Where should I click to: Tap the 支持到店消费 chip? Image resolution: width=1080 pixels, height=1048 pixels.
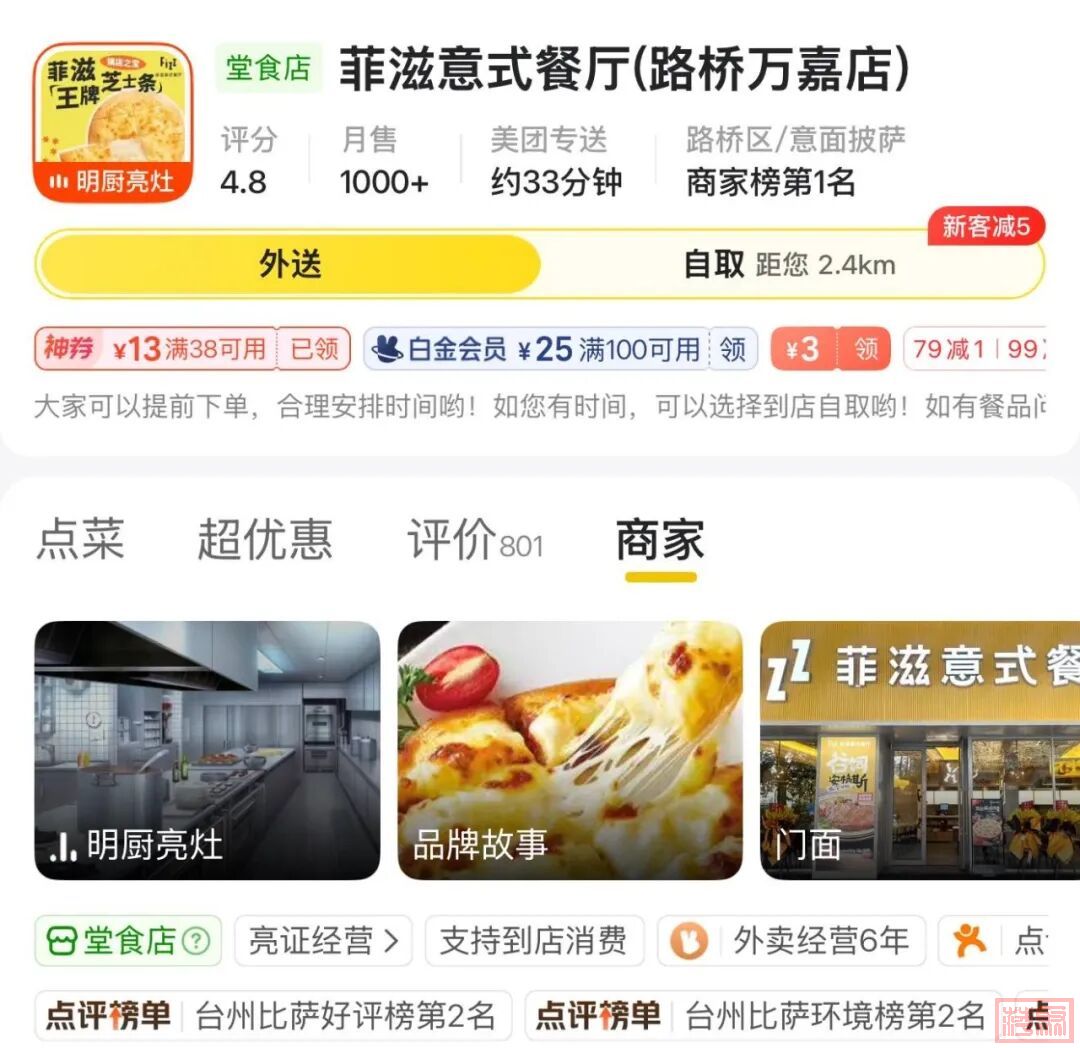tap(534, 941)
